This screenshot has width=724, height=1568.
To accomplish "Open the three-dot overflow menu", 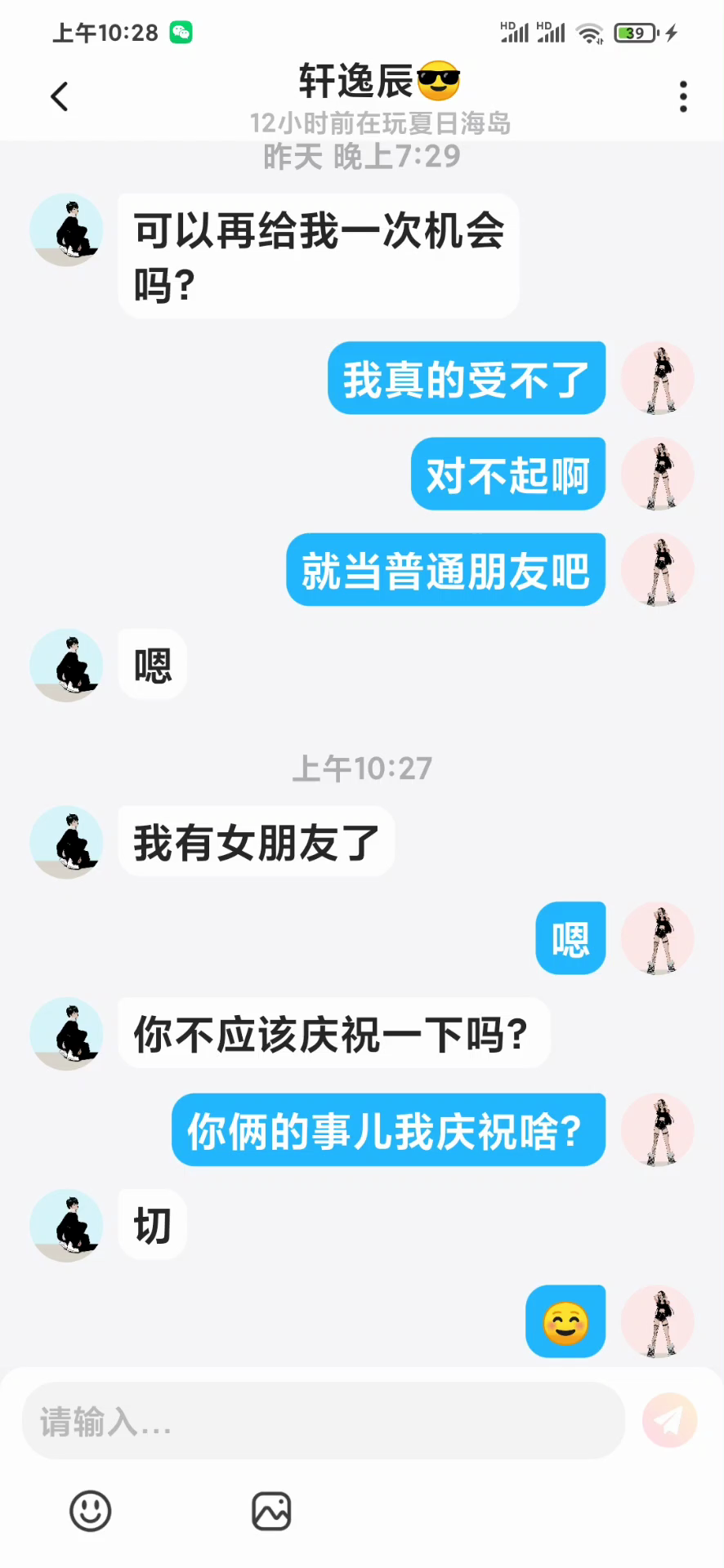I will point(683,96).
